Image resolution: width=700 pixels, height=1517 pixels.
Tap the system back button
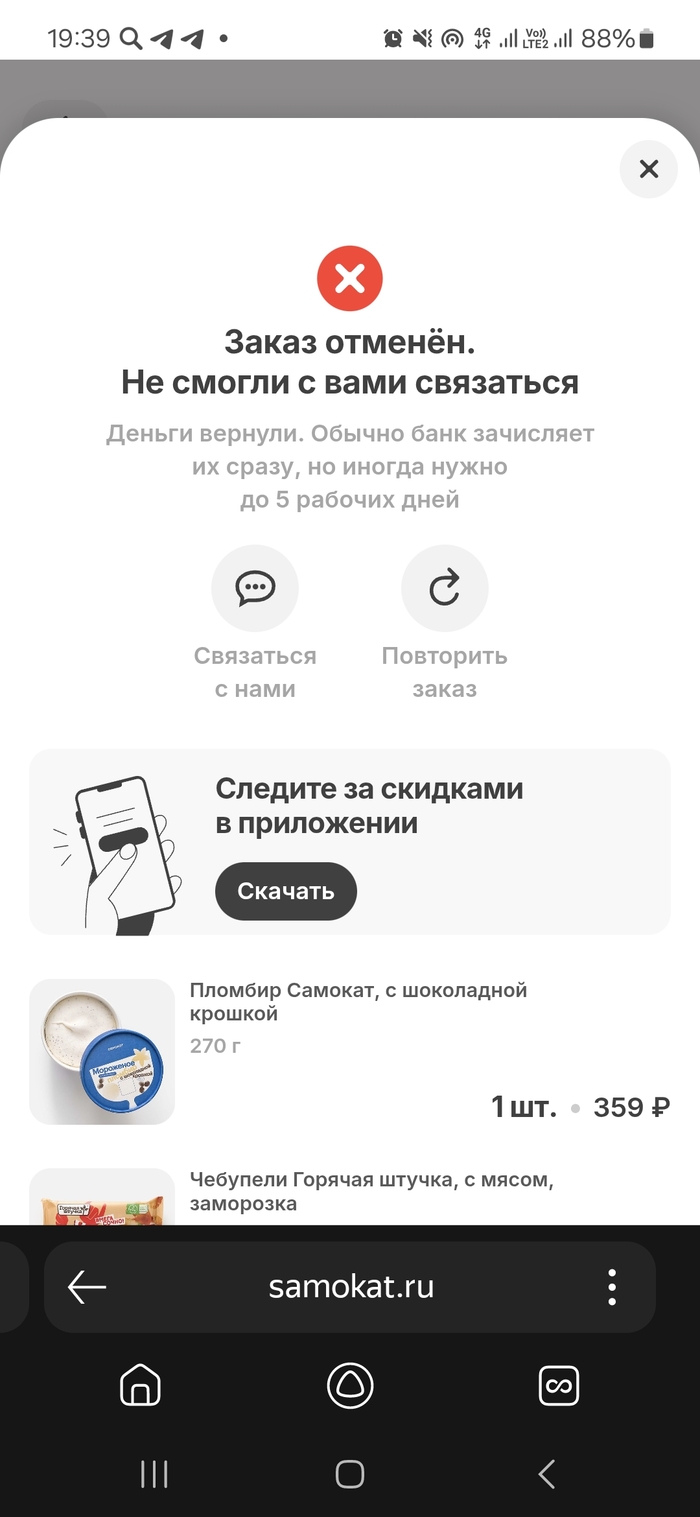point(546,1473)
